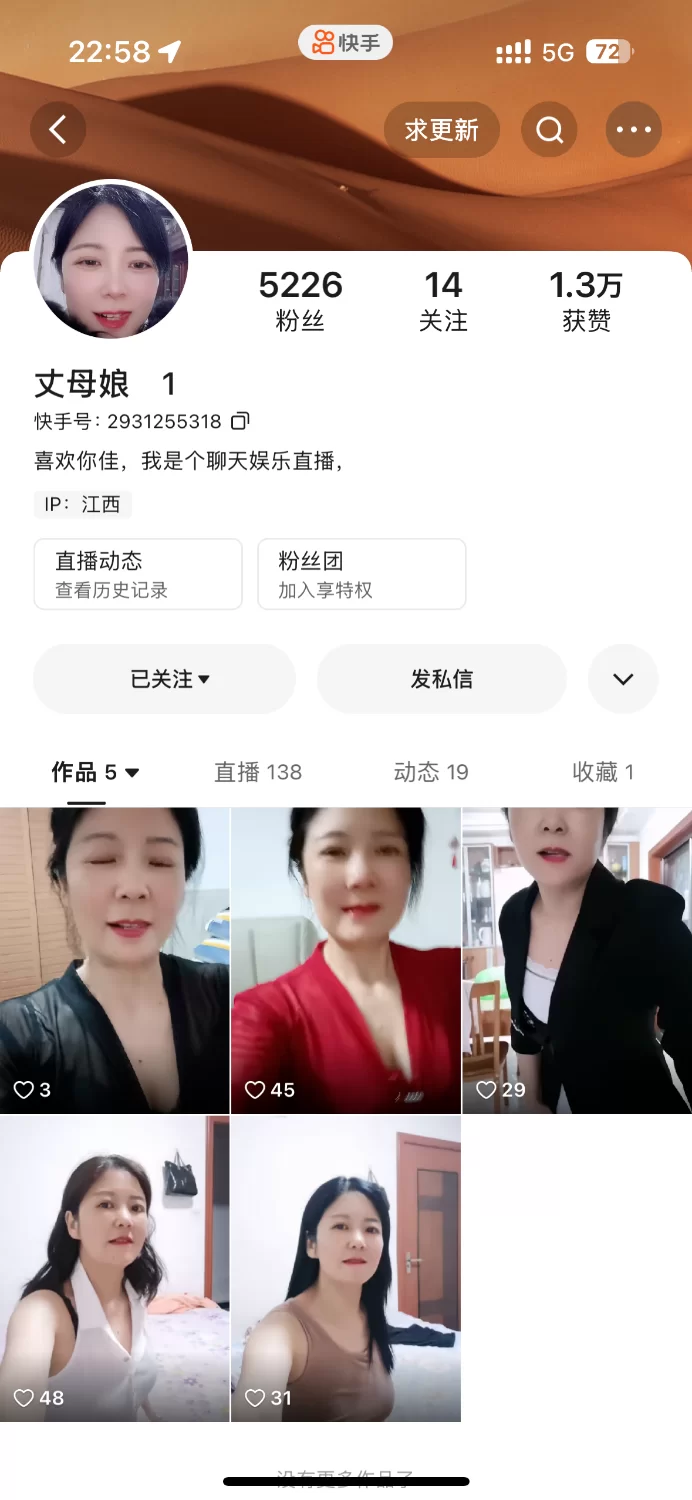Go back using the arrow icon
This screenshot has height=1500, width=692.
click(58, 129)
